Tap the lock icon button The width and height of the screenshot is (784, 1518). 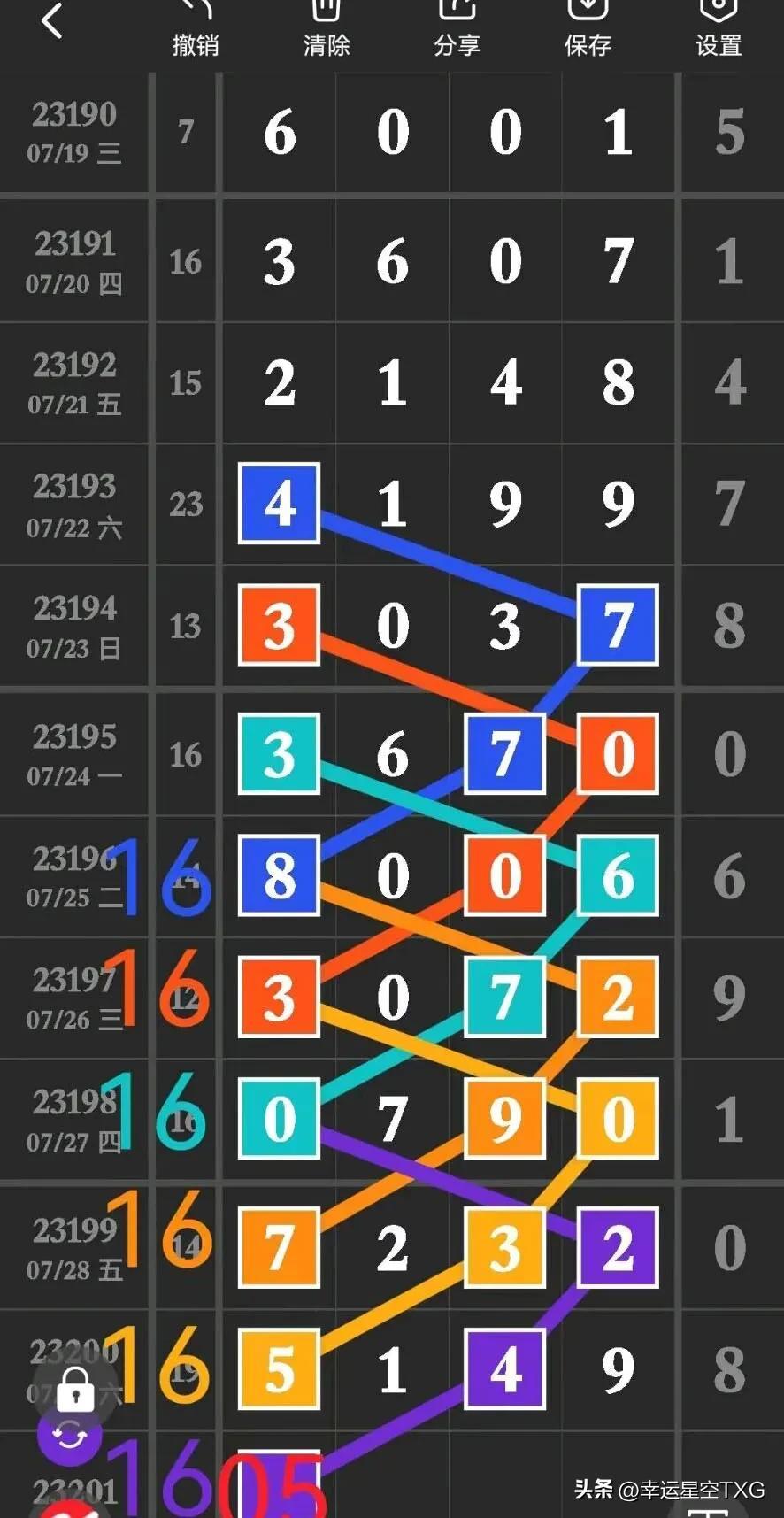pyautogui.click(x=75, y=1390)
